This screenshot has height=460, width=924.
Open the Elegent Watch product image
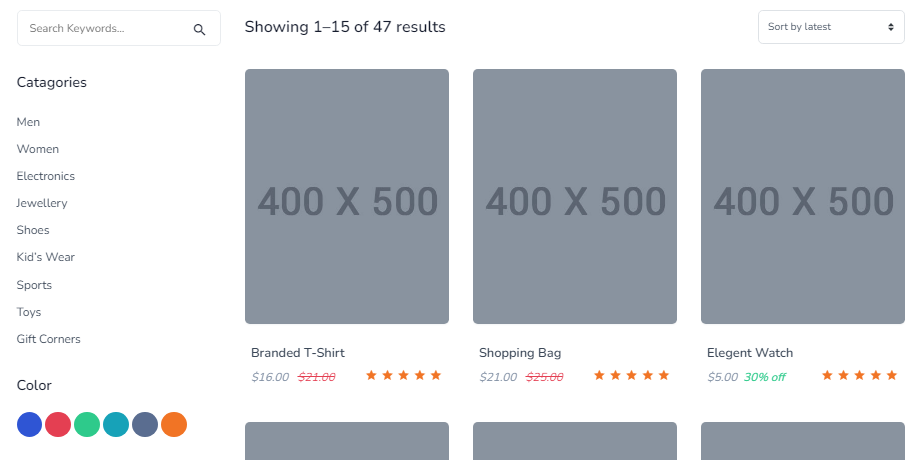[803, 196]
